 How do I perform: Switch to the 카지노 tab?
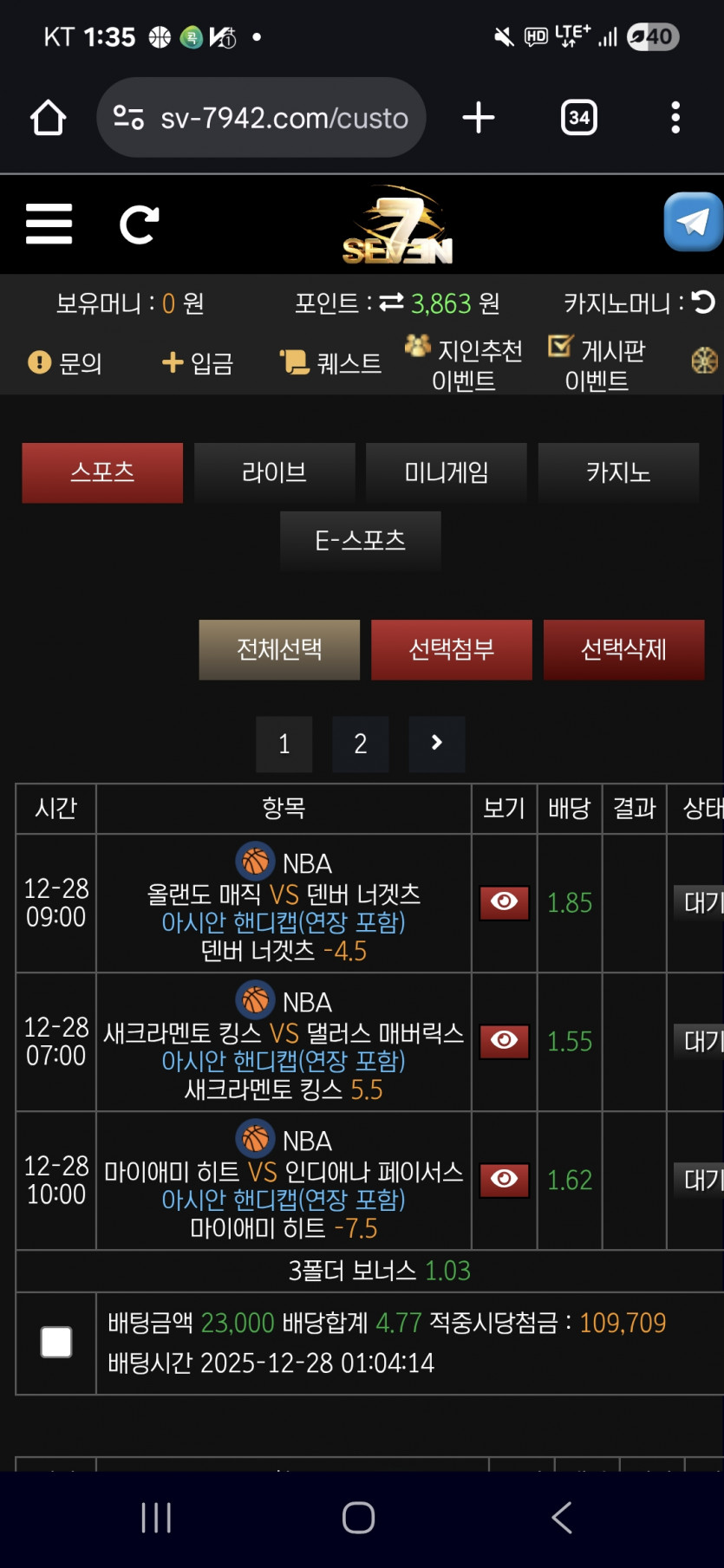click(x=618, y=472)
